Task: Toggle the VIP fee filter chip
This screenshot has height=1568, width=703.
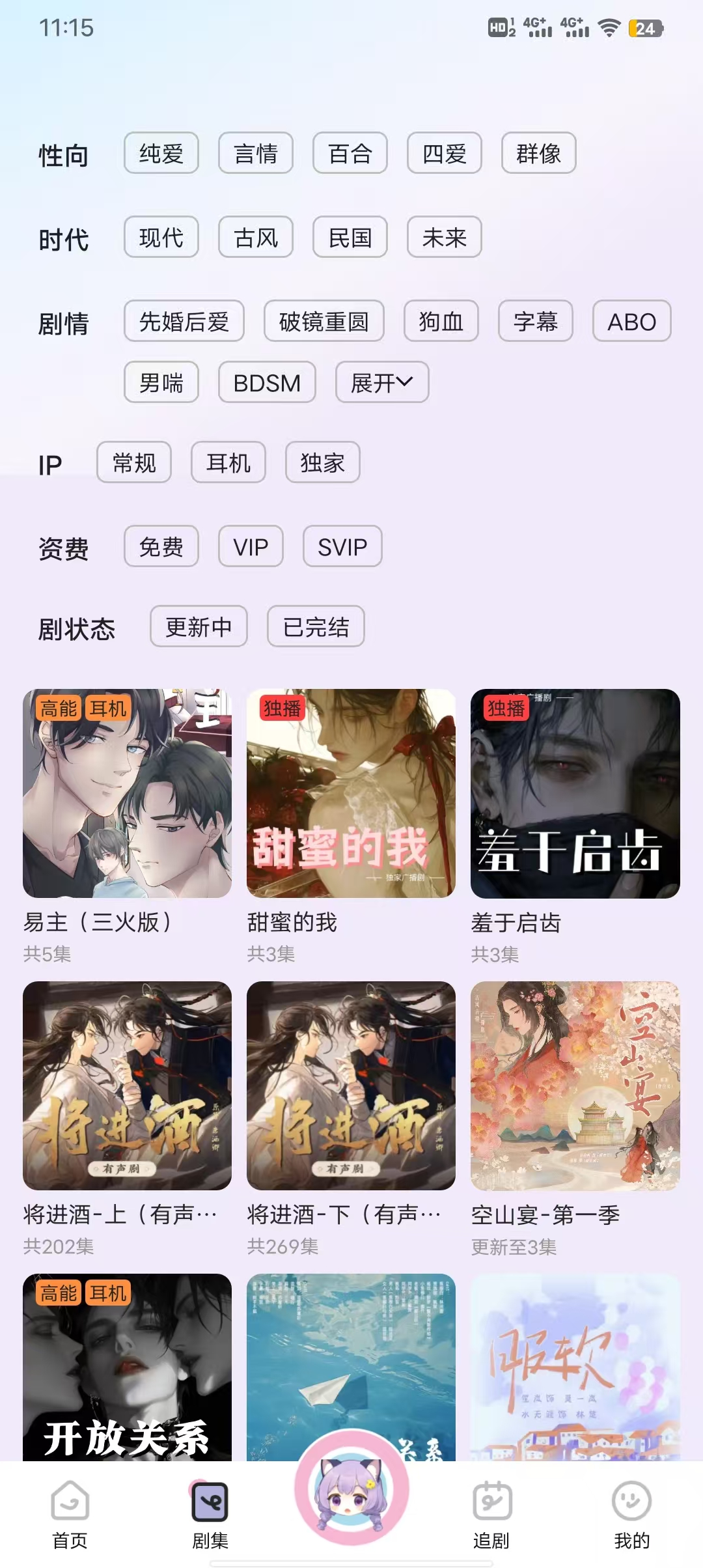Action: tap(251, 547)
